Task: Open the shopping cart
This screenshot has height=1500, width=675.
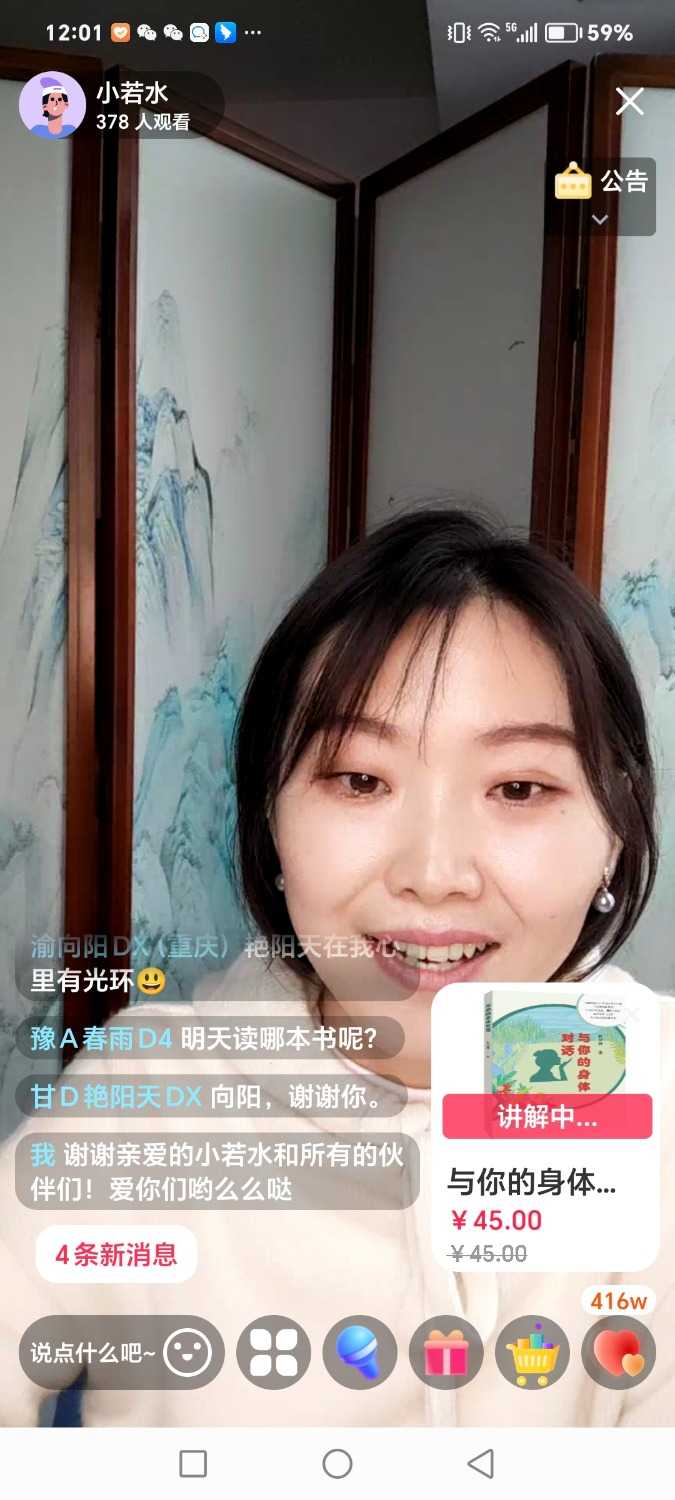Action: point(532,1353)
